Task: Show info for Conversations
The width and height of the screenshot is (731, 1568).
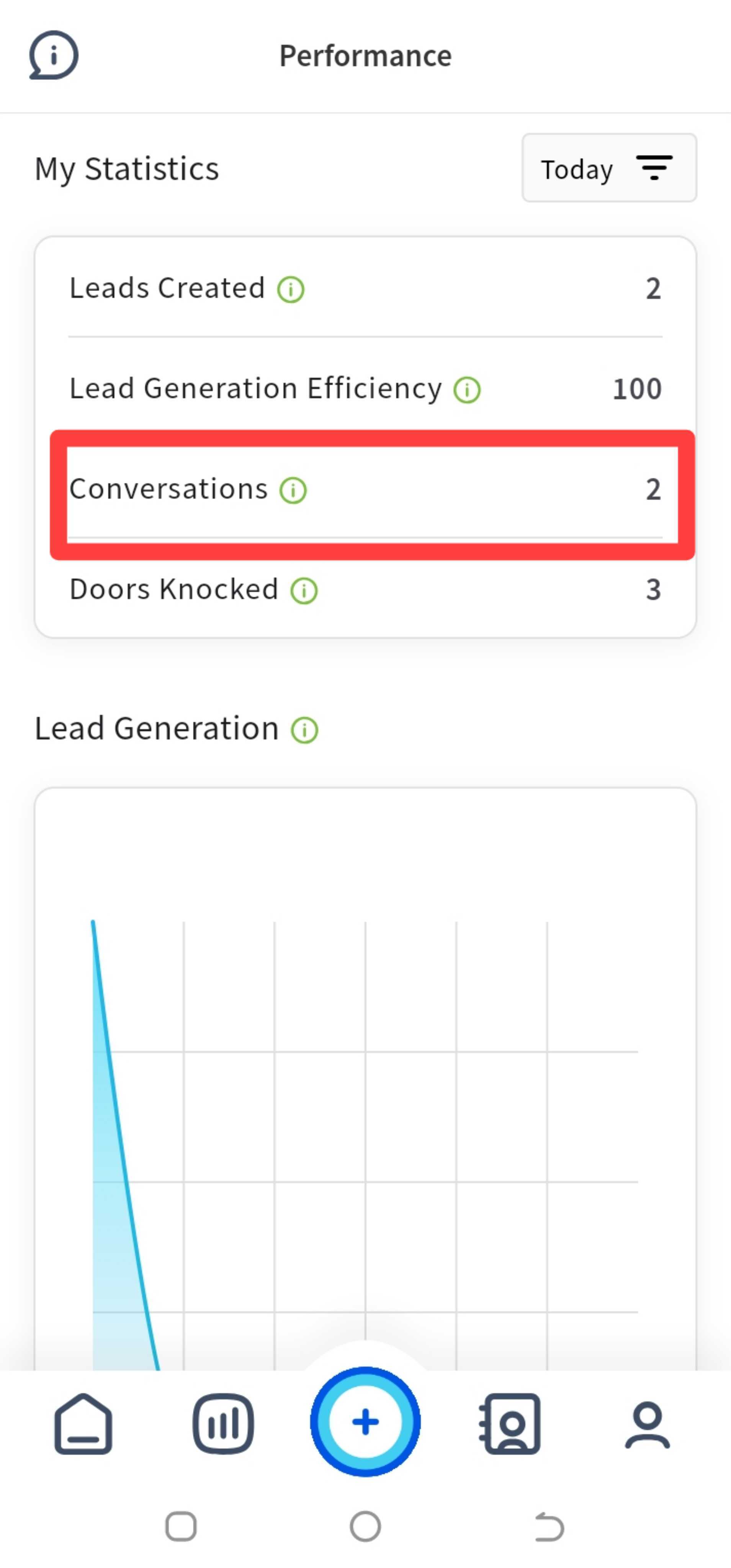Action: click(293, 490)
